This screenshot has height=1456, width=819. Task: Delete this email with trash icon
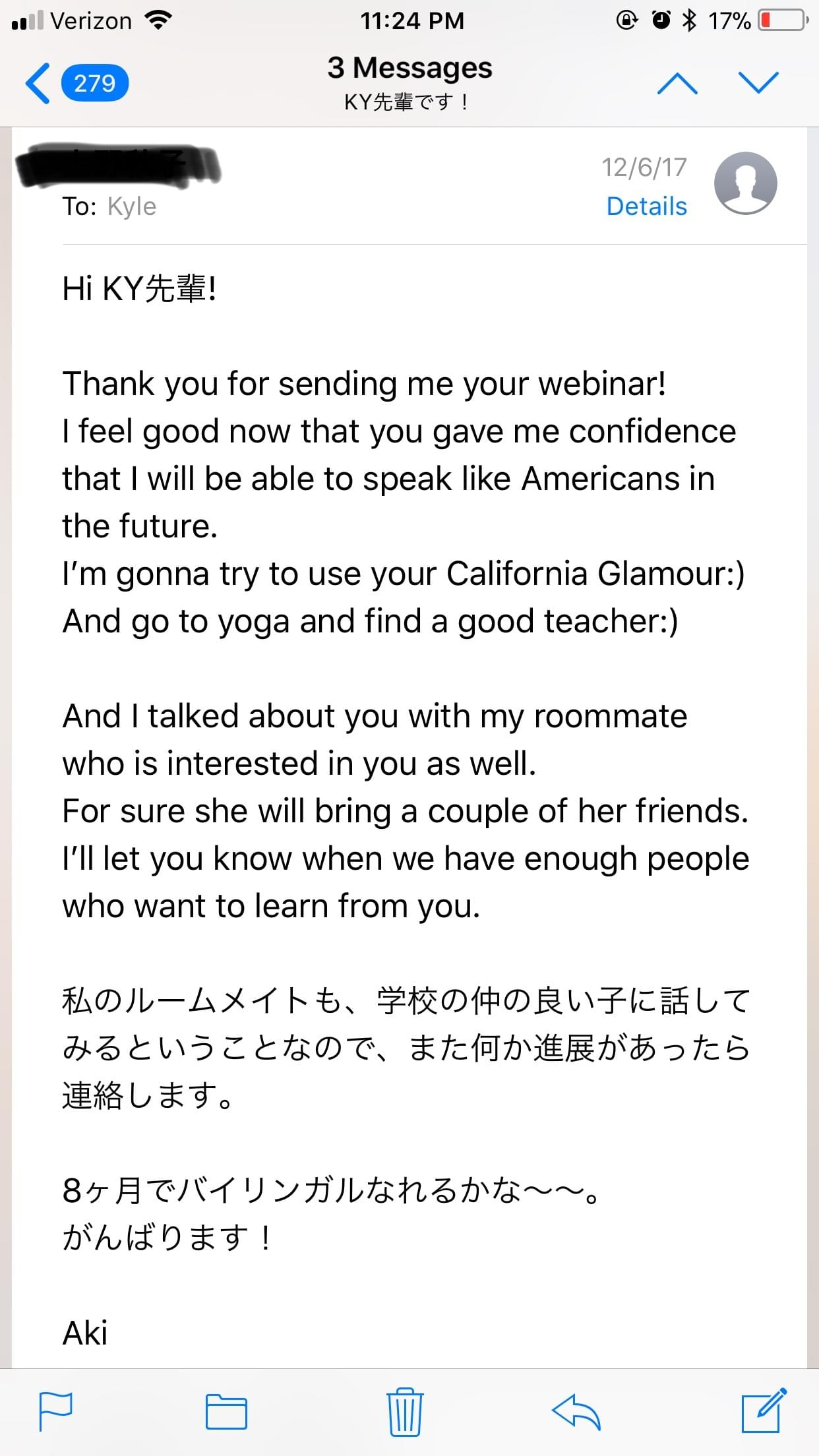point(405,1411)
